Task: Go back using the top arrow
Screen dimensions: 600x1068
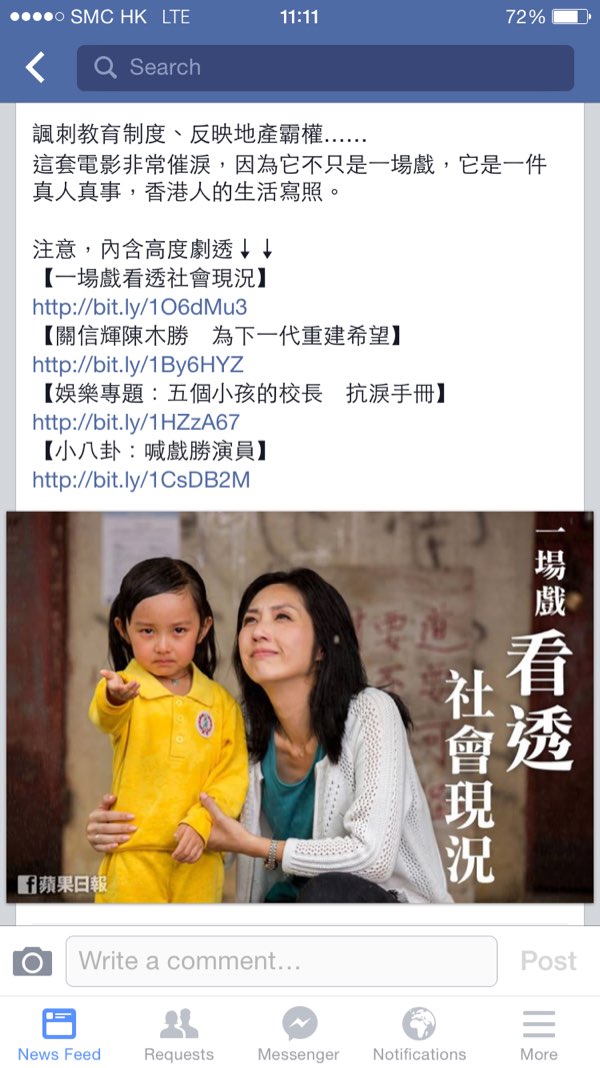Action: pyautogui.click(x=36, y=67)
